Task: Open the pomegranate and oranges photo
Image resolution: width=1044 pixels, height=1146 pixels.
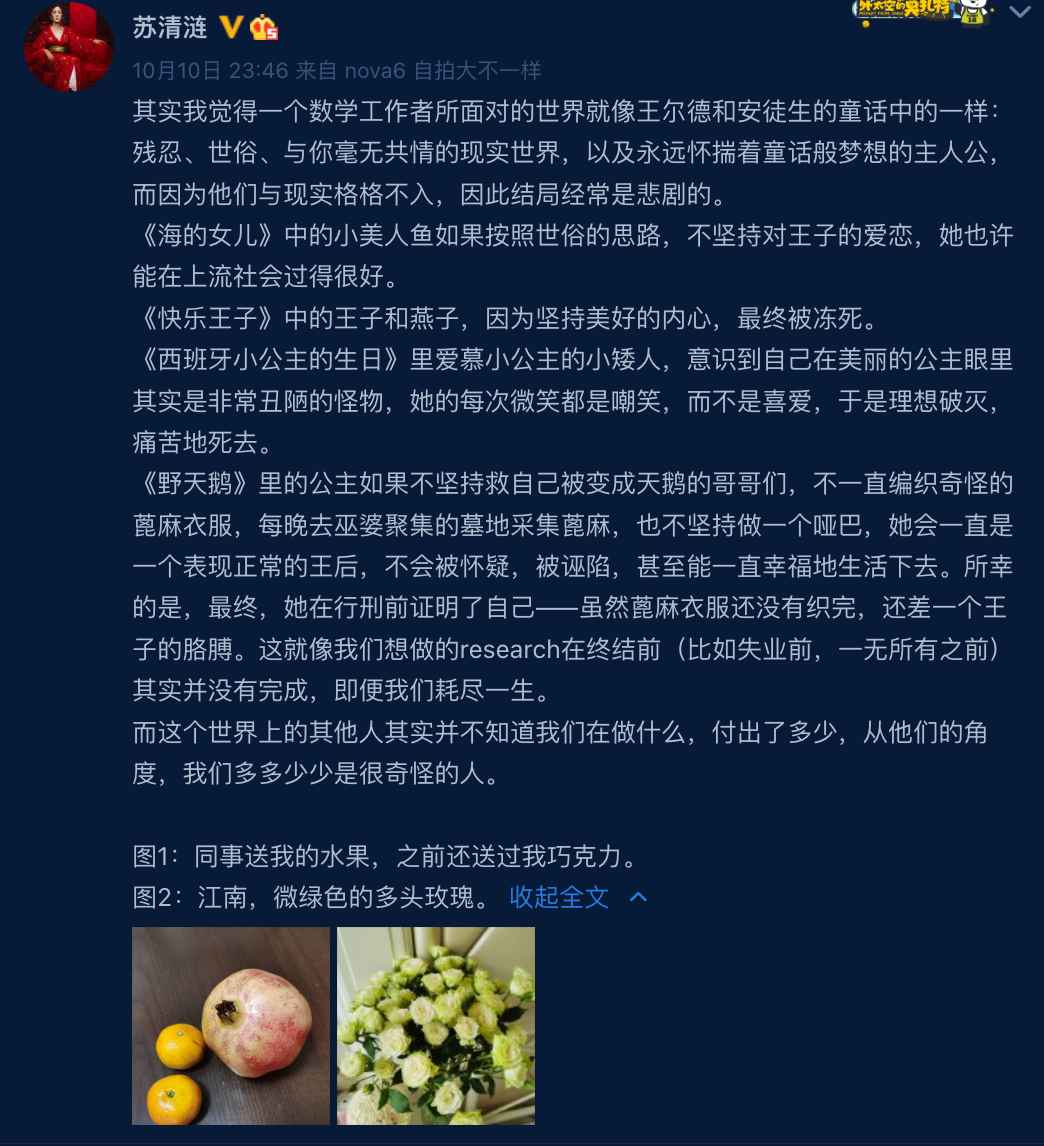Action: pyautogui.click(x=231, y=1025)
